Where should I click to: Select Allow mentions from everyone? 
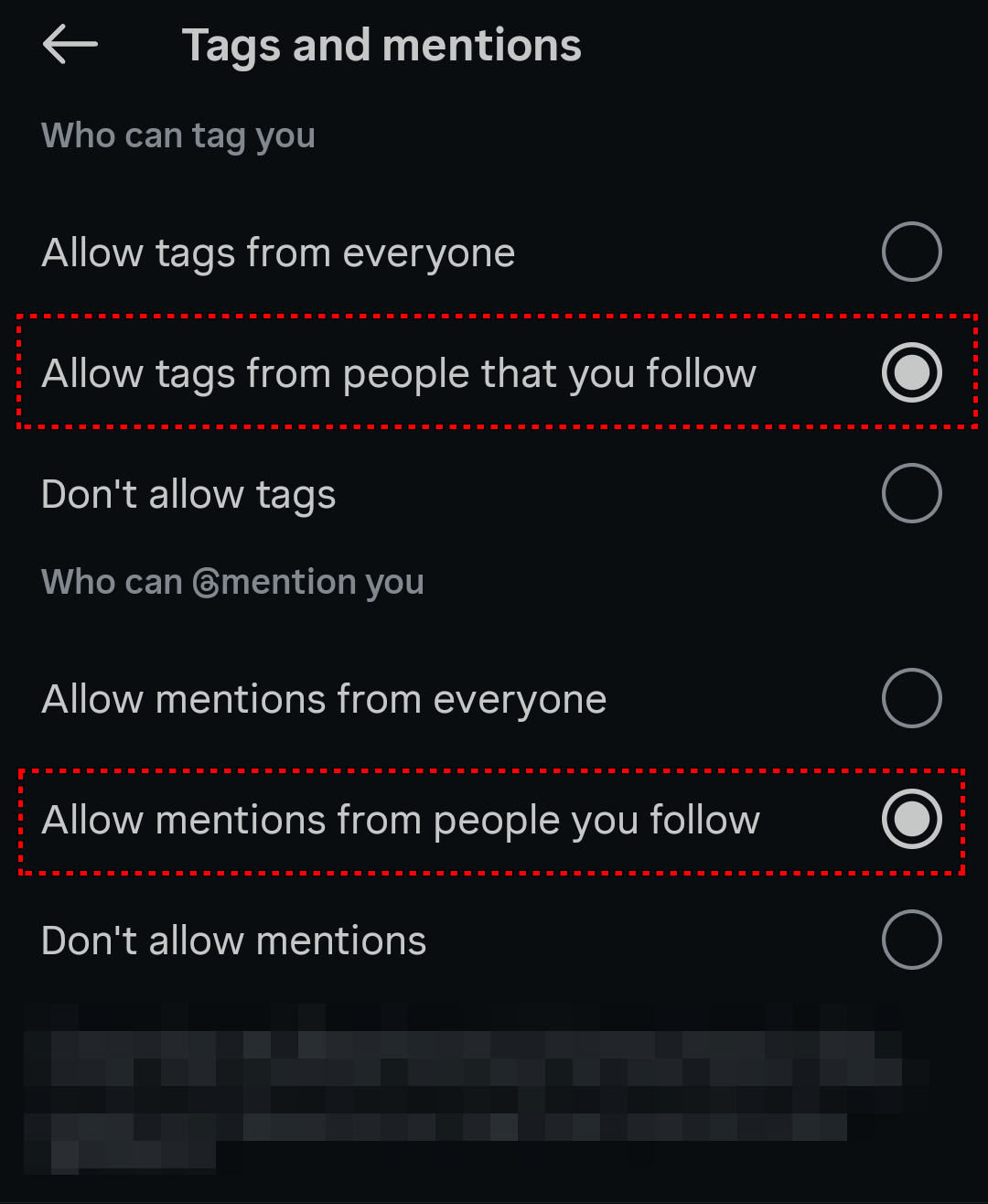pos(911,698)
